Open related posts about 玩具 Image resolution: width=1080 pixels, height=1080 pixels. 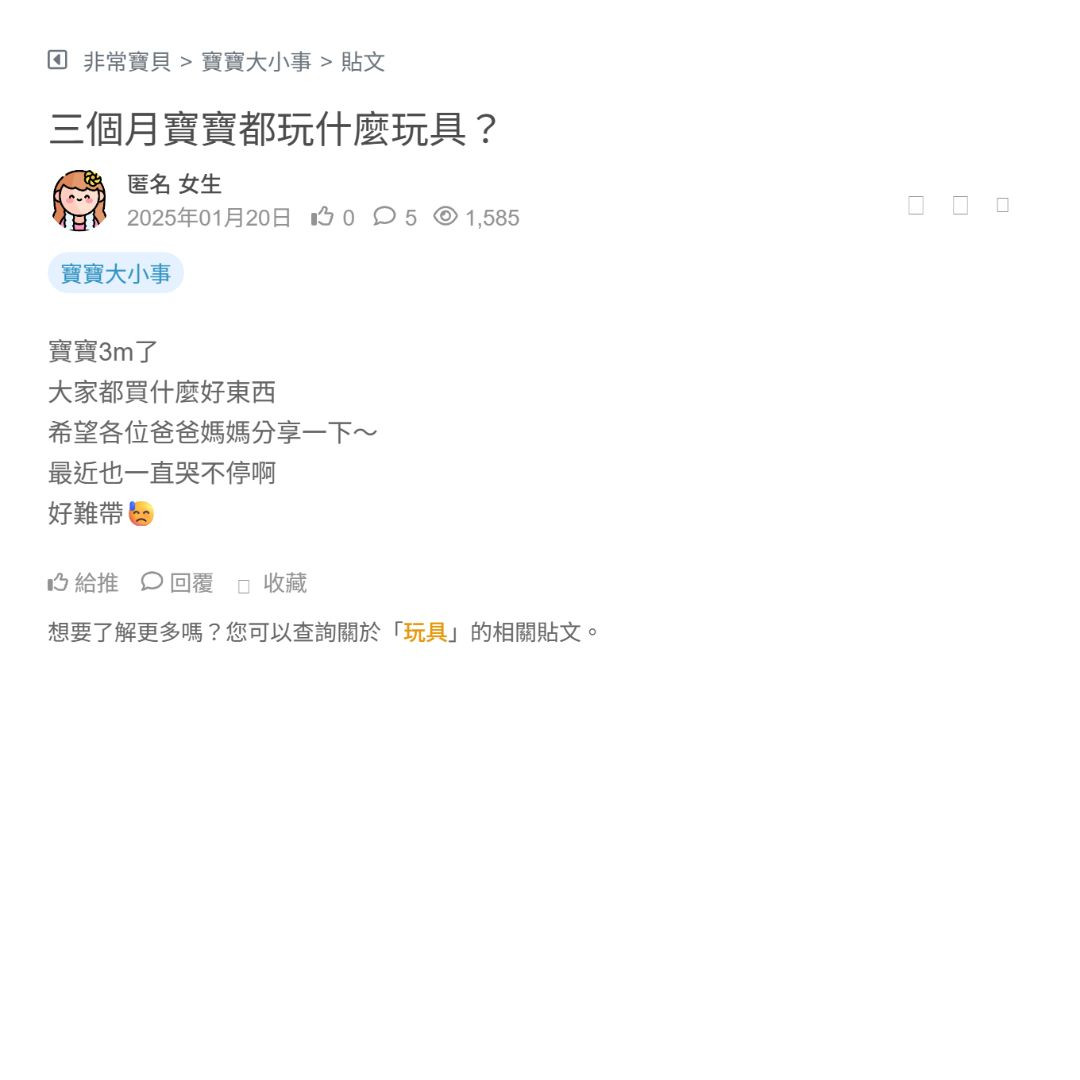(425, 633)
